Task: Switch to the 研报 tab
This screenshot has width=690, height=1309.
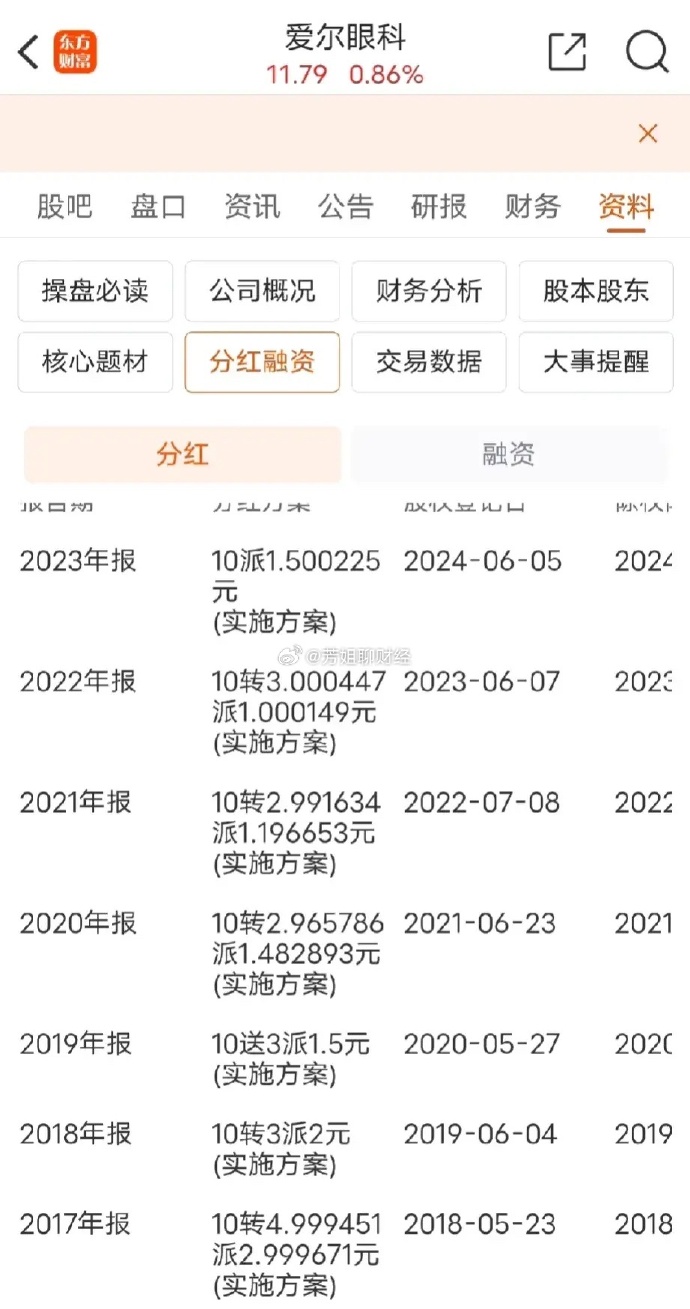Action: click(439, 207)
